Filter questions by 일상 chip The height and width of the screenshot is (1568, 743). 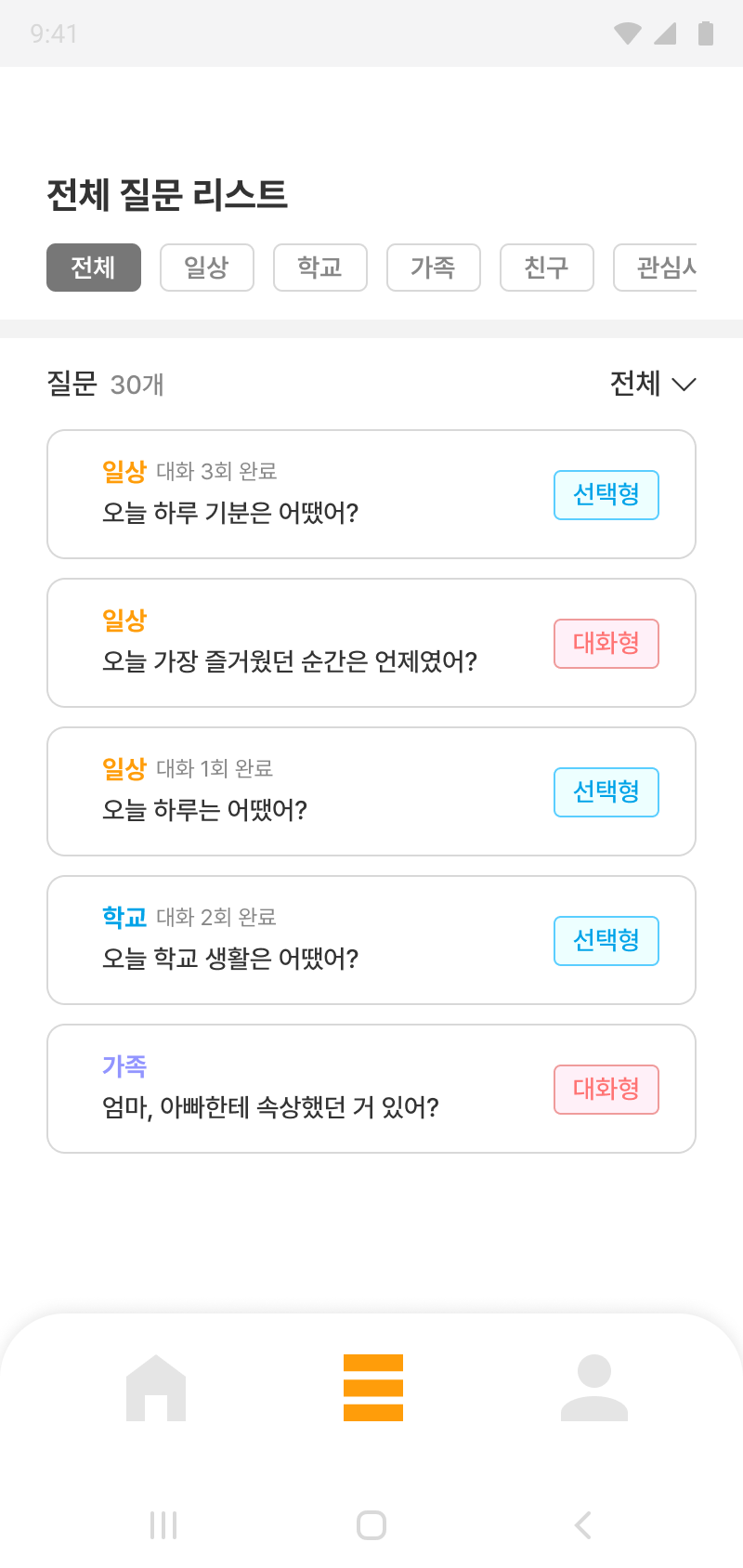[x=207, y=268]
